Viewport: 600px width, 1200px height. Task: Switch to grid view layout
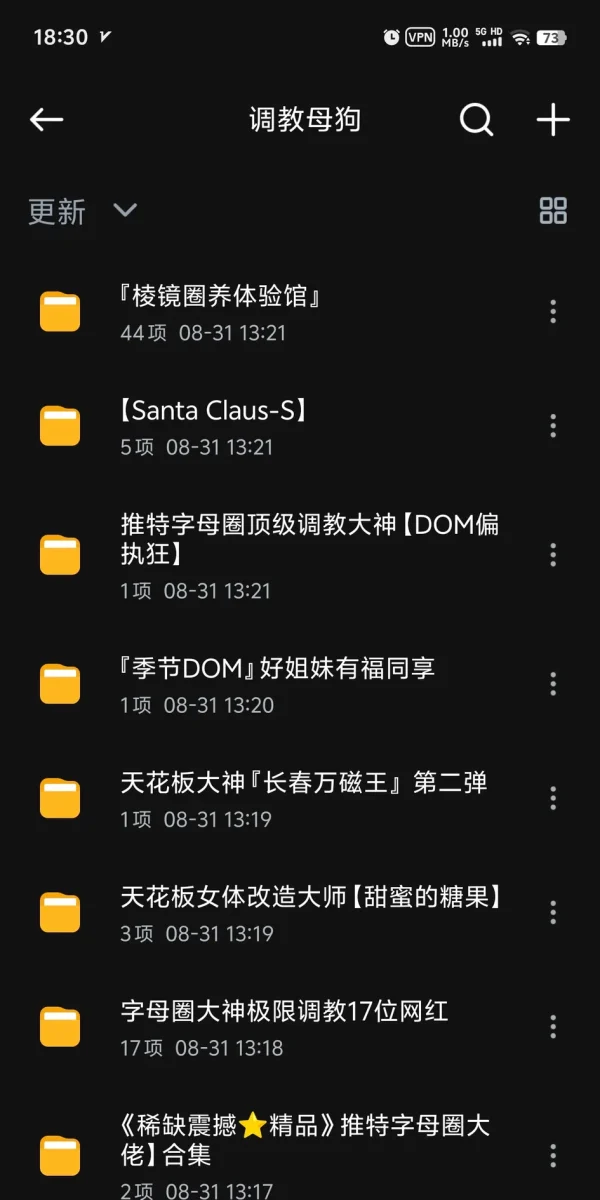553,210
